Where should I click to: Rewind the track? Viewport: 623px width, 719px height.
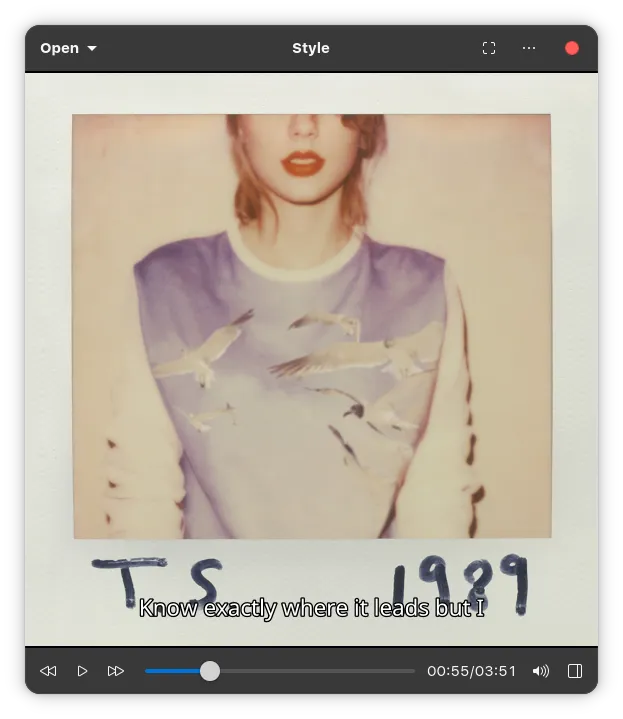coord(48,671)
